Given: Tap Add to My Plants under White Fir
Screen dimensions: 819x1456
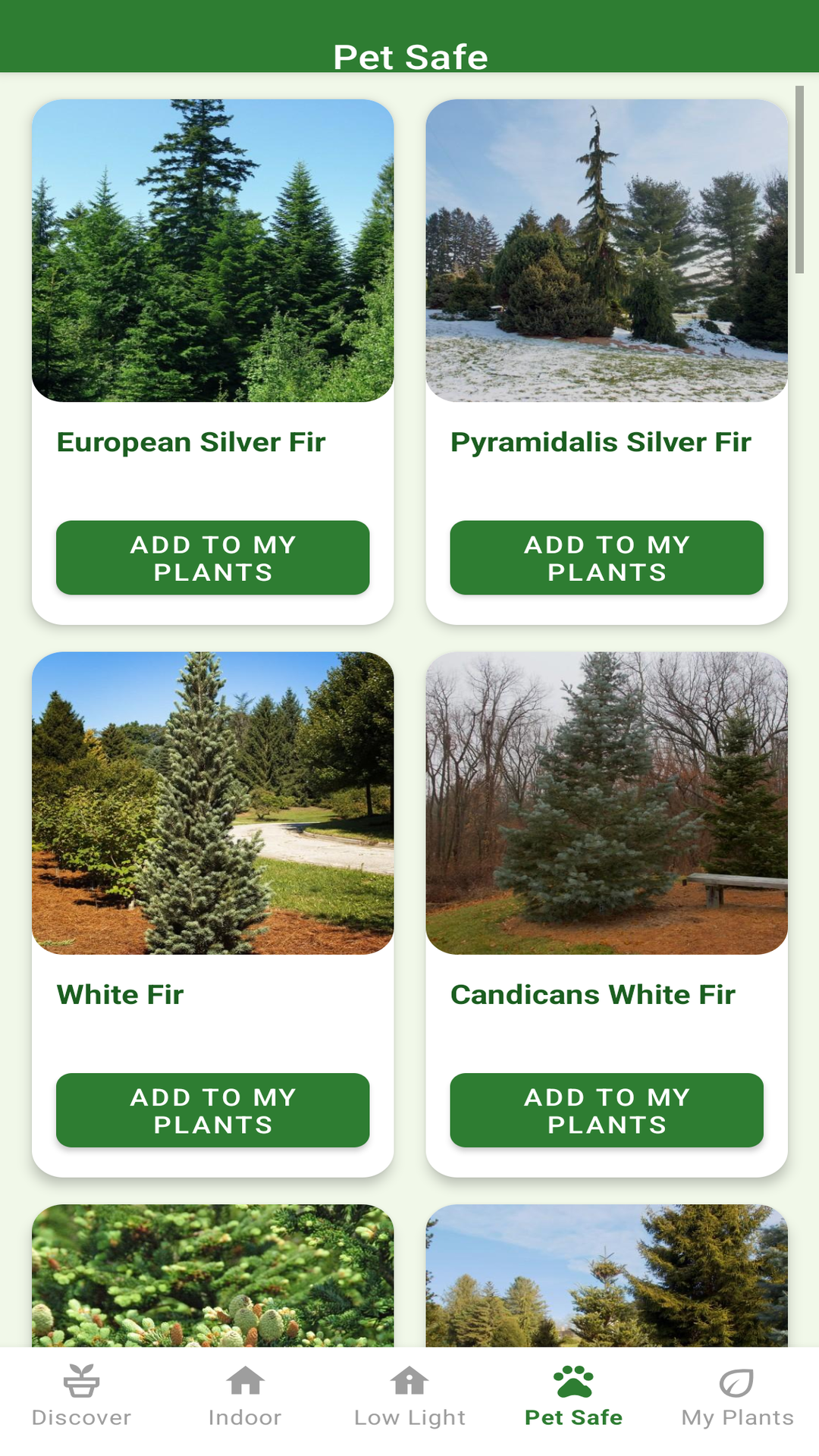Looking at the screenshot, I should [212, 1109].
